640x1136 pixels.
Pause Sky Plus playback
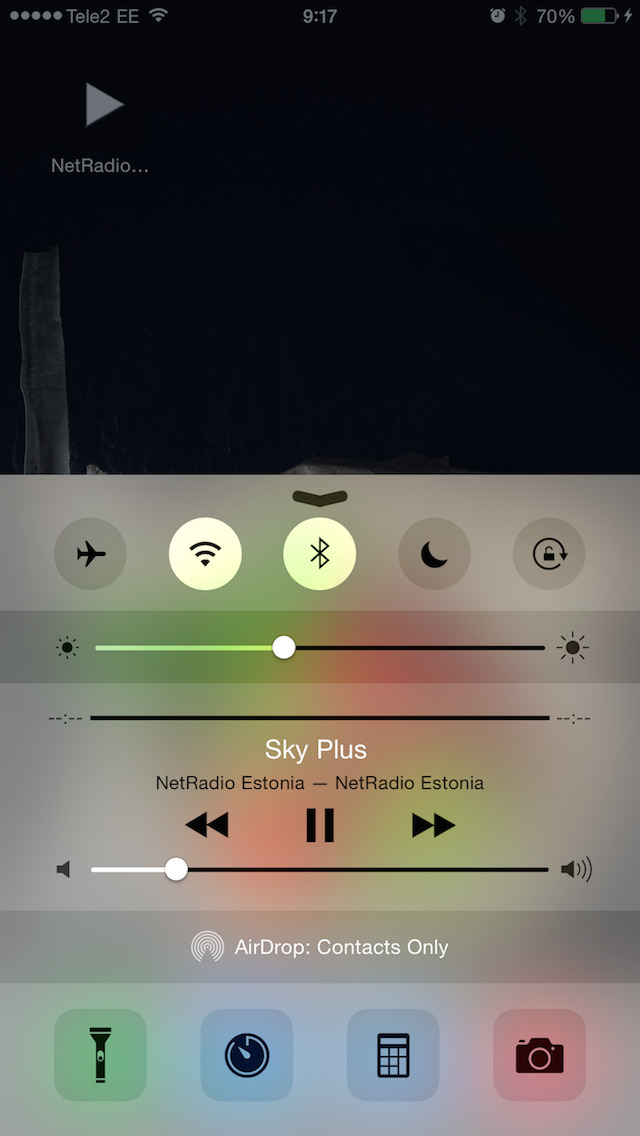pos(320,825)
